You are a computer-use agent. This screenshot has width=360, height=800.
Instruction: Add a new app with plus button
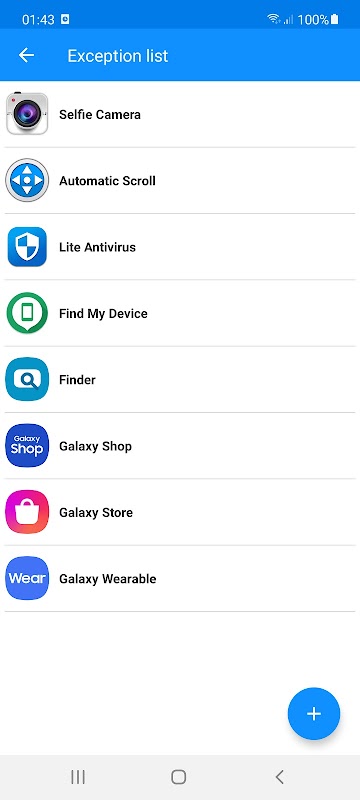(314, 713)
